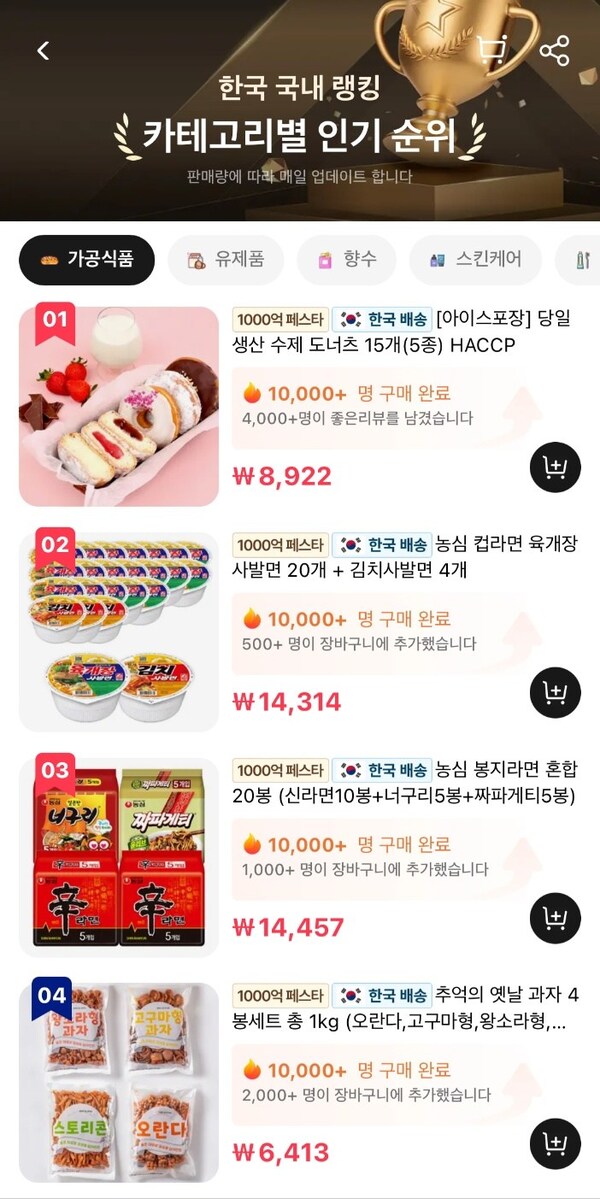Open the shopping cart

click(x=491, y=51)
